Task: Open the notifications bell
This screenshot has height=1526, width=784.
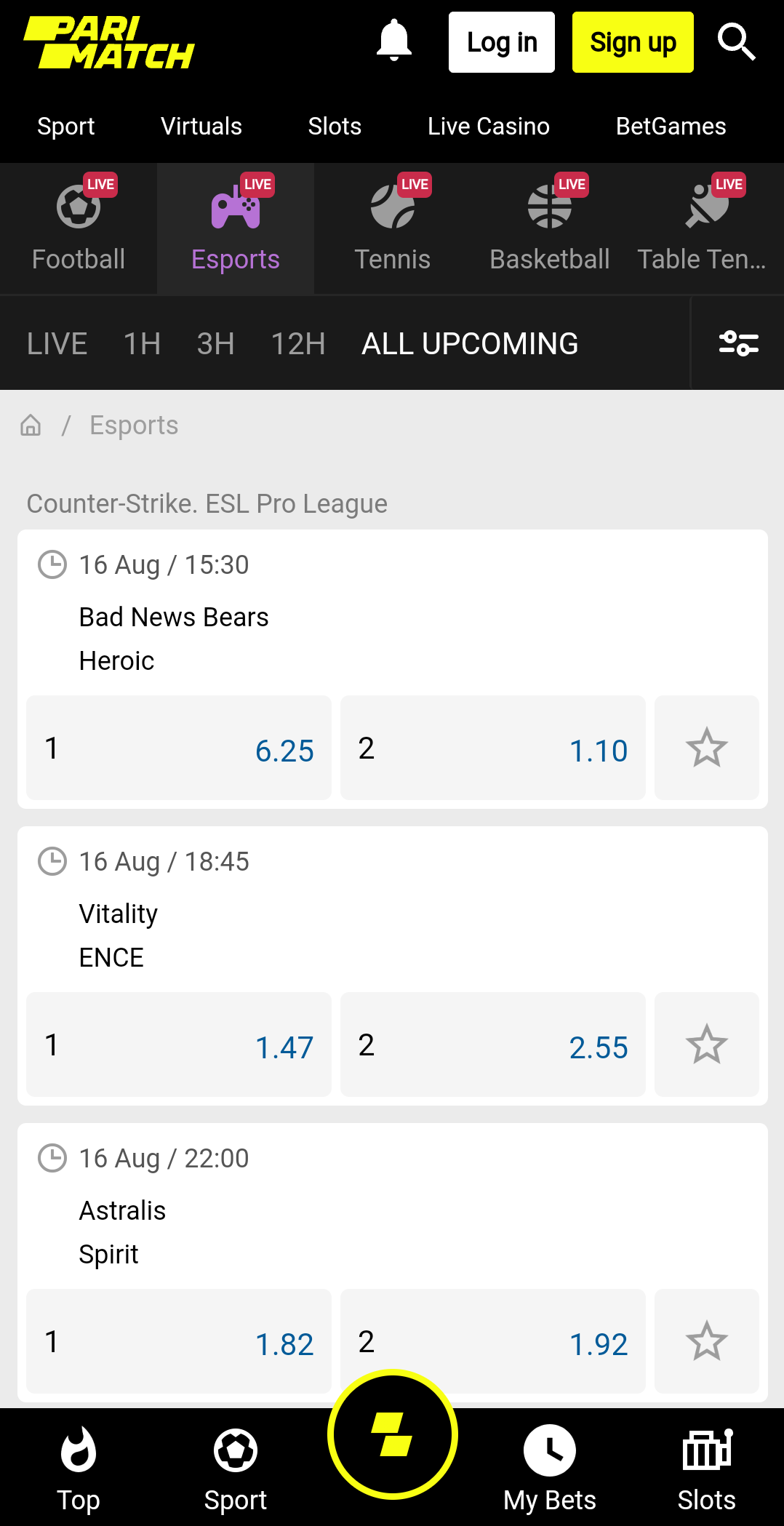Action: pyautogui.click(x=393, y=41)
